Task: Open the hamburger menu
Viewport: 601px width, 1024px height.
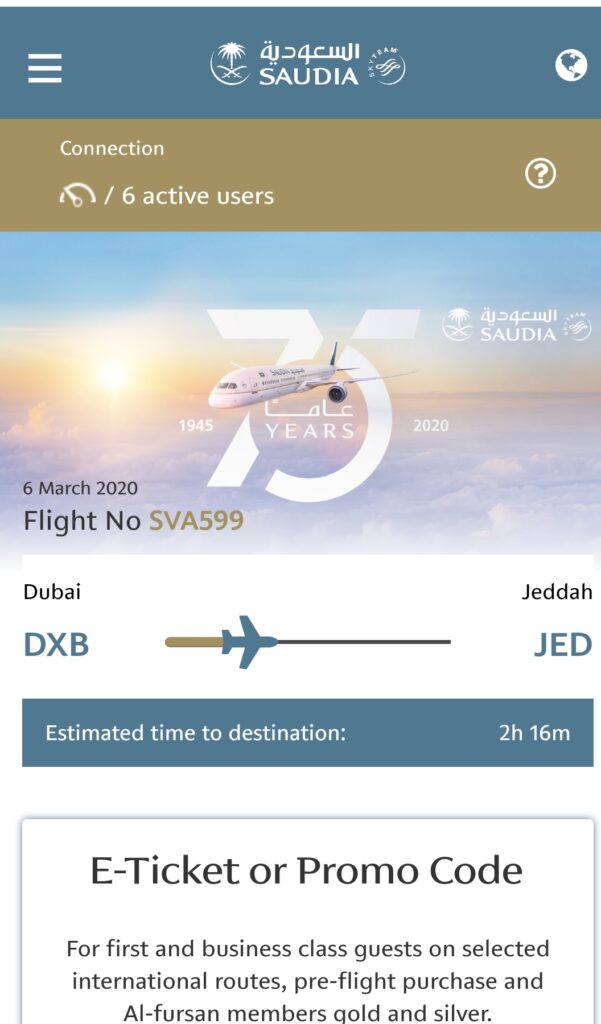Action: tap(45, 68)
